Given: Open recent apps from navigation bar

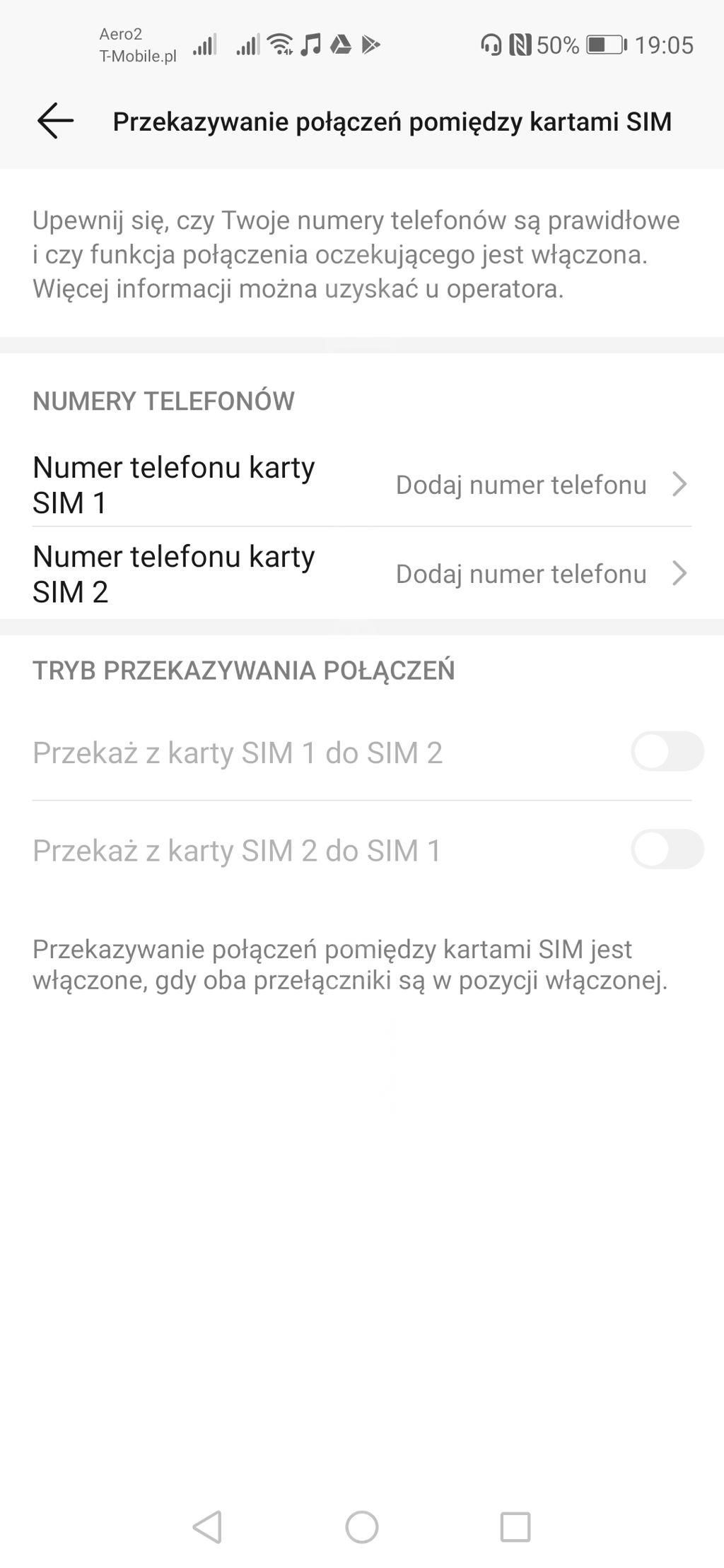Looking at the screenshot, I should [515, 1527].
